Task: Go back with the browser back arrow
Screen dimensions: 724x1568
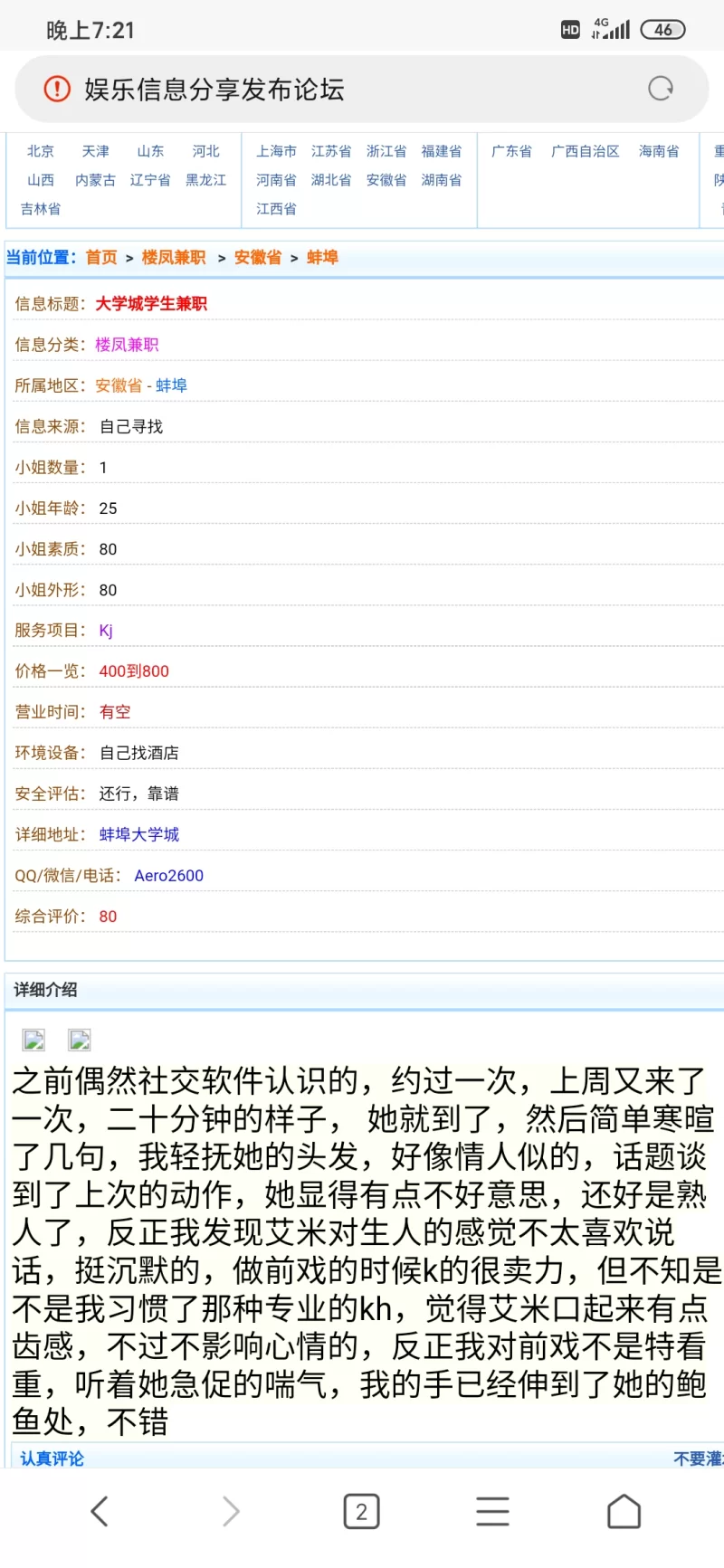Action: 100,1512
